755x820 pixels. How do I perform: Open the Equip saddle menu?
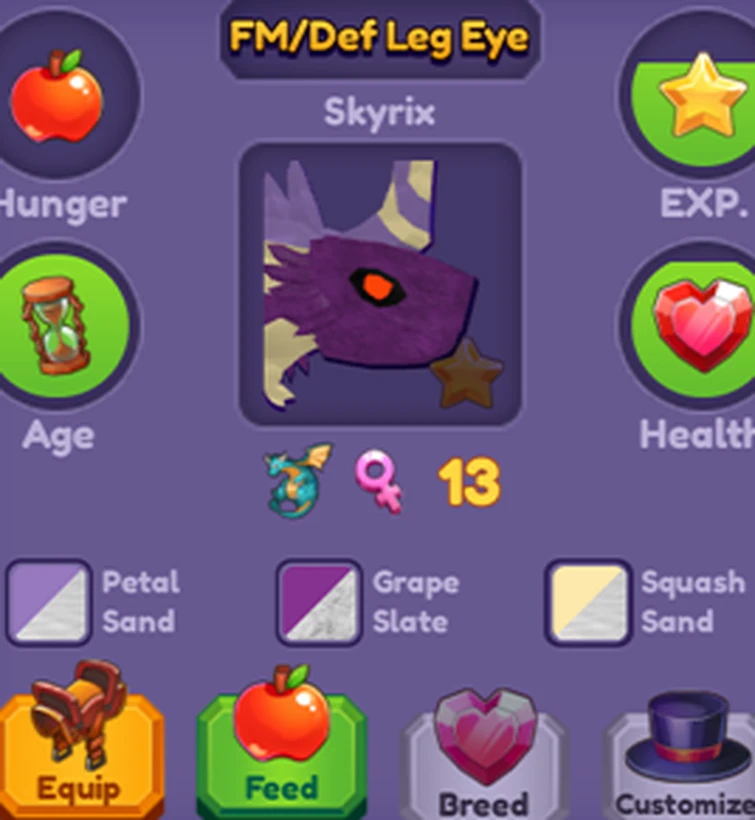click(x=80, y=752)
